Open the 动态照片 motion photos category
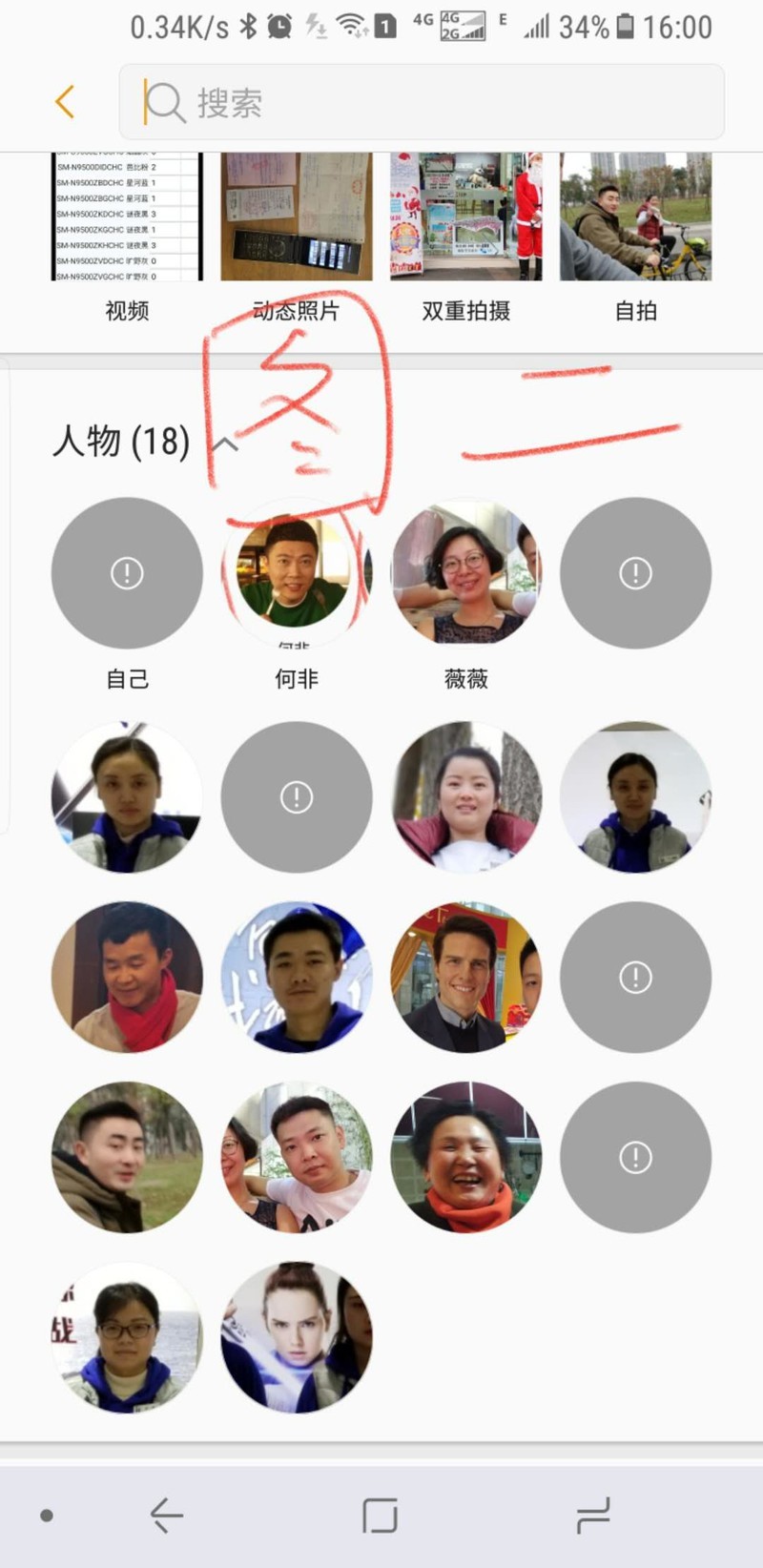The height and width of the screenshot is (1568, 763). point(296,217)
